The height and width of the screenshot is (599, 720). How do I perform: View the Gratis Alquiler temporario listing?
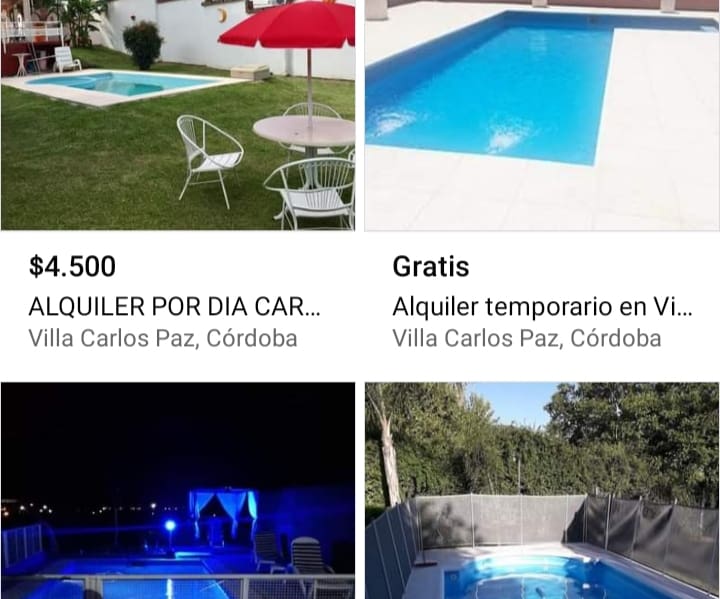tap(541, 115)
